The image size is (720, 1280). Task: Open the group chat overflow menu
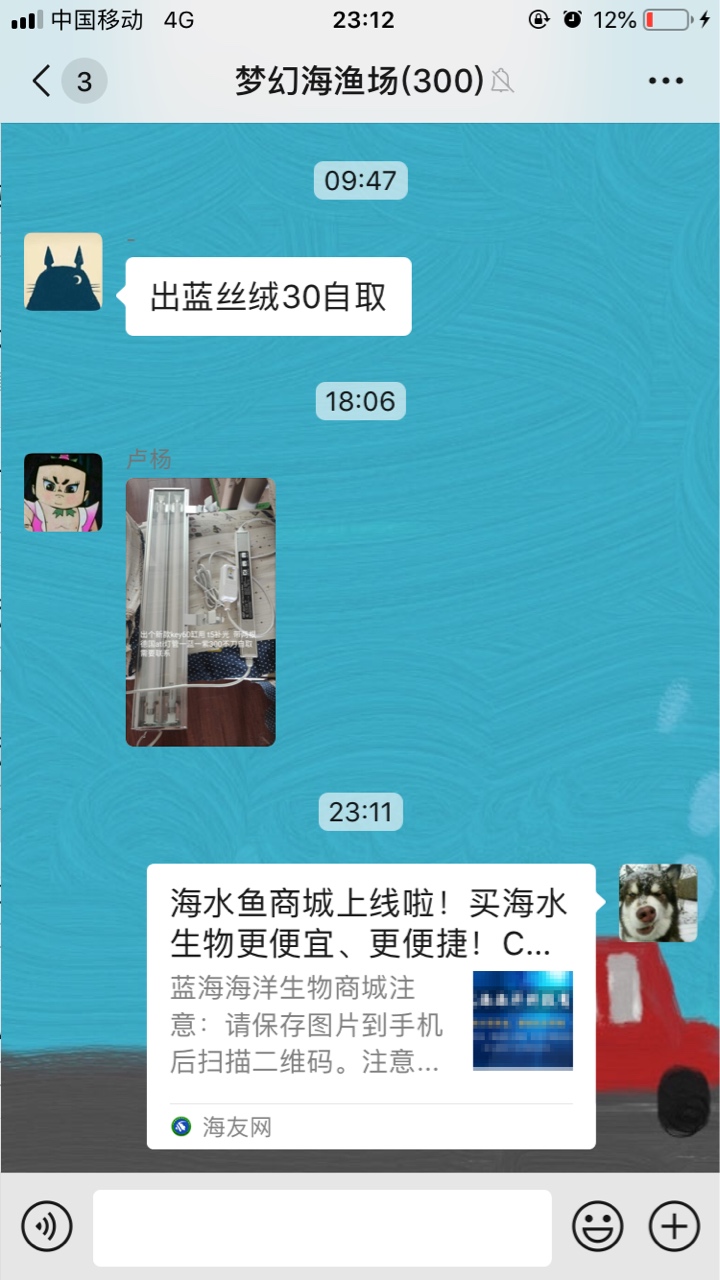(x=665, y=81)
